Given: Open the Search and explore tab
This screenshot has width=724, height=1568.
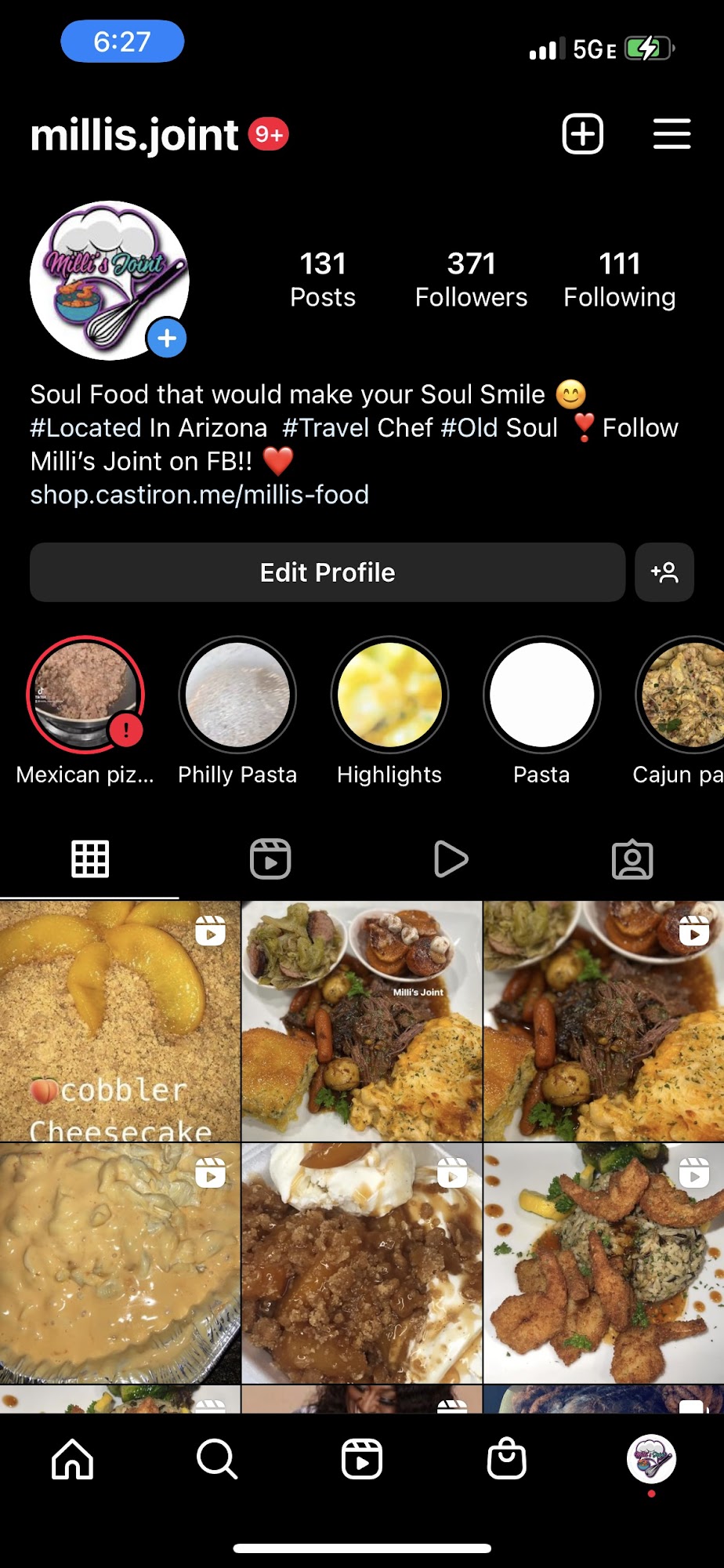Looking at the screenshot, I should (x=217, y=1460).
